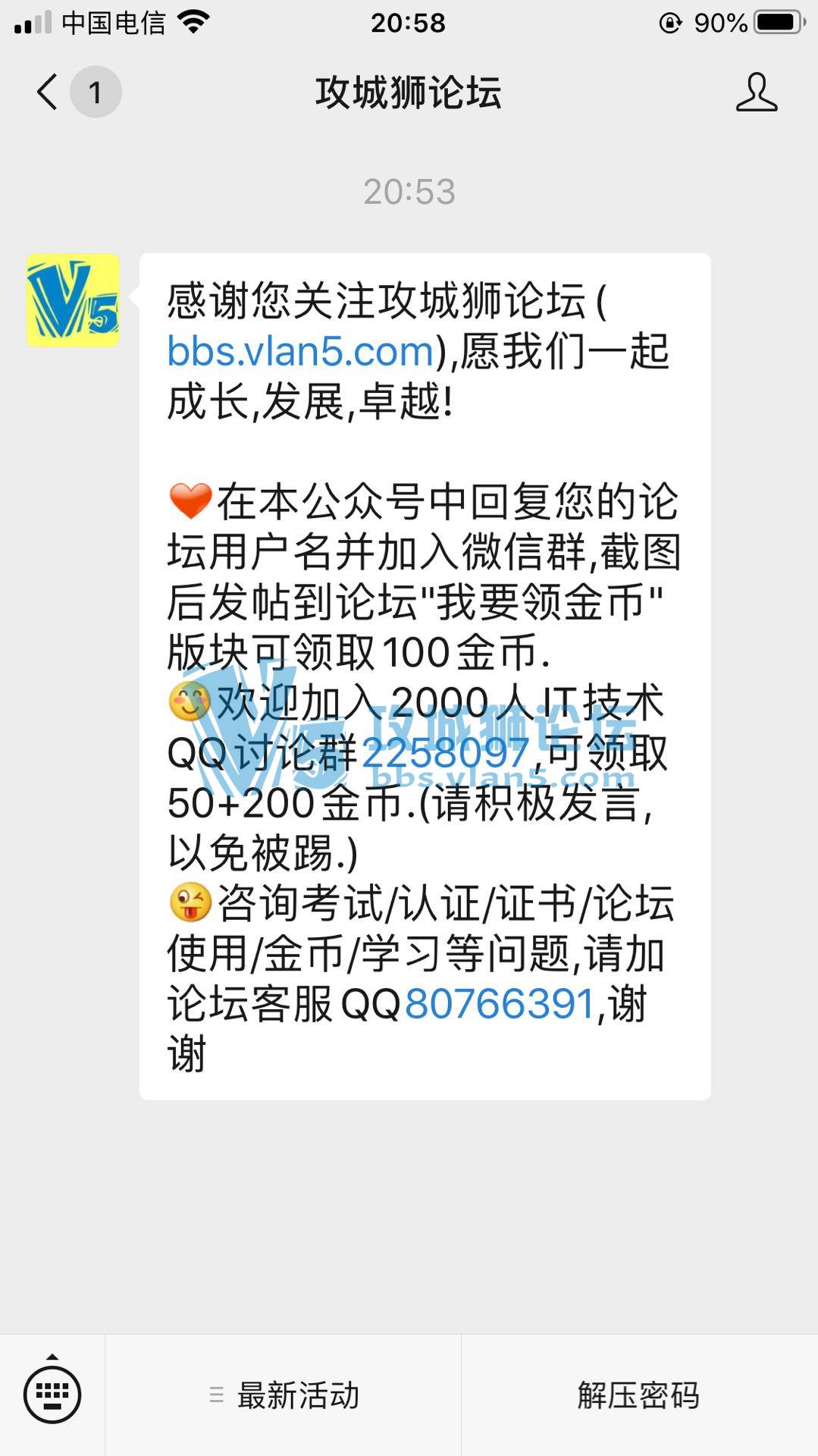
Task: Tap the 攻城狮论坛 avatar beside the message
Action: (73, 300)
